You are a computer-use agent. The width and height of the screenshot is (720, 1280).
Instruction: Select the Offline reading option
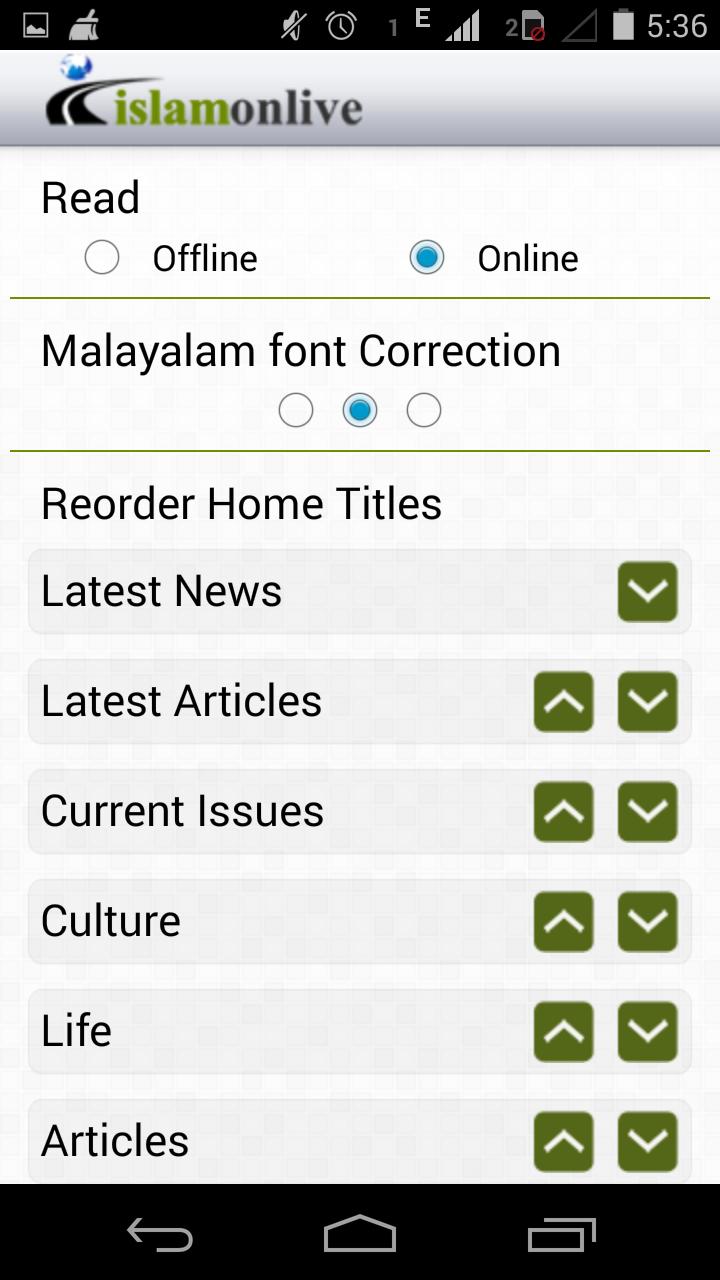(102, 258)
